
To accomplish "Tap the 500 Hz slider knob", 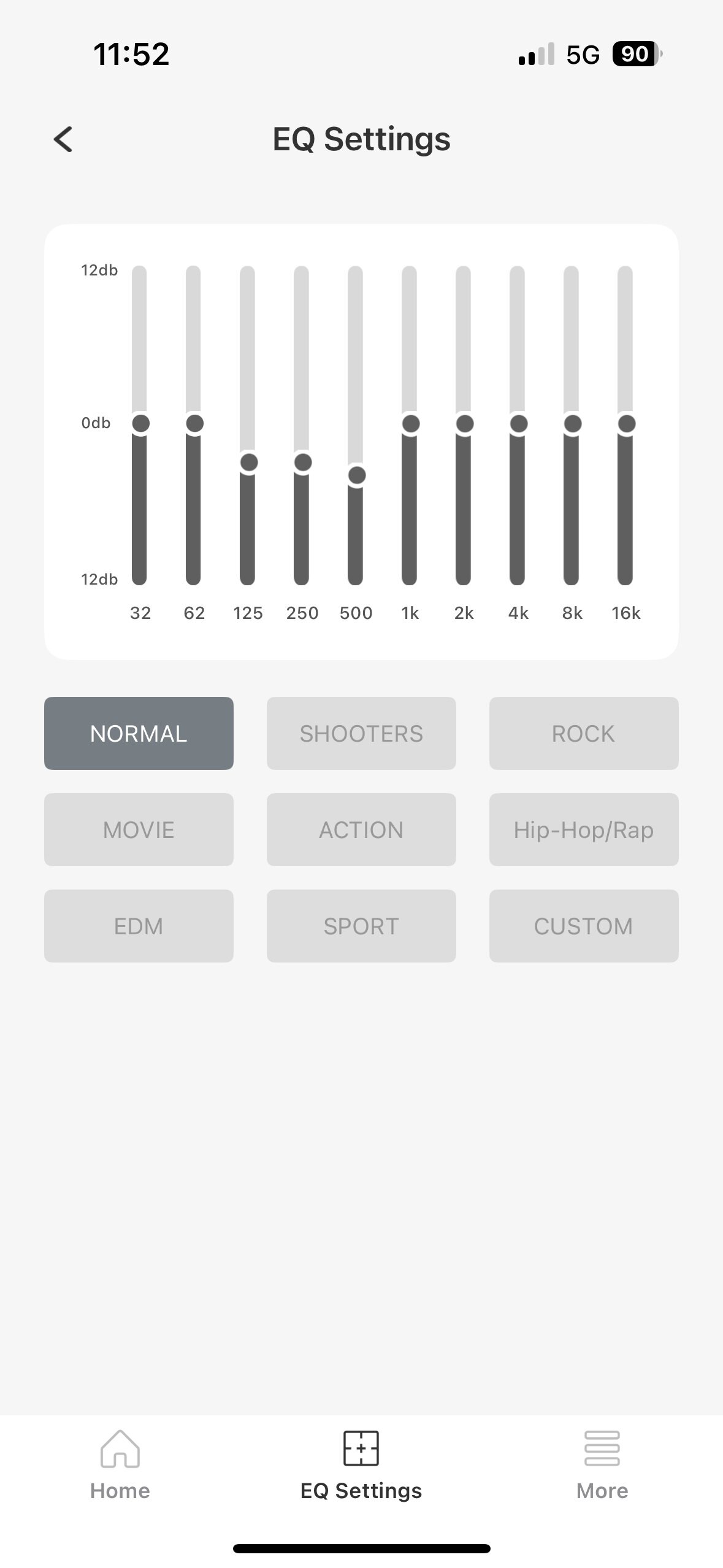I will (356, 475).
